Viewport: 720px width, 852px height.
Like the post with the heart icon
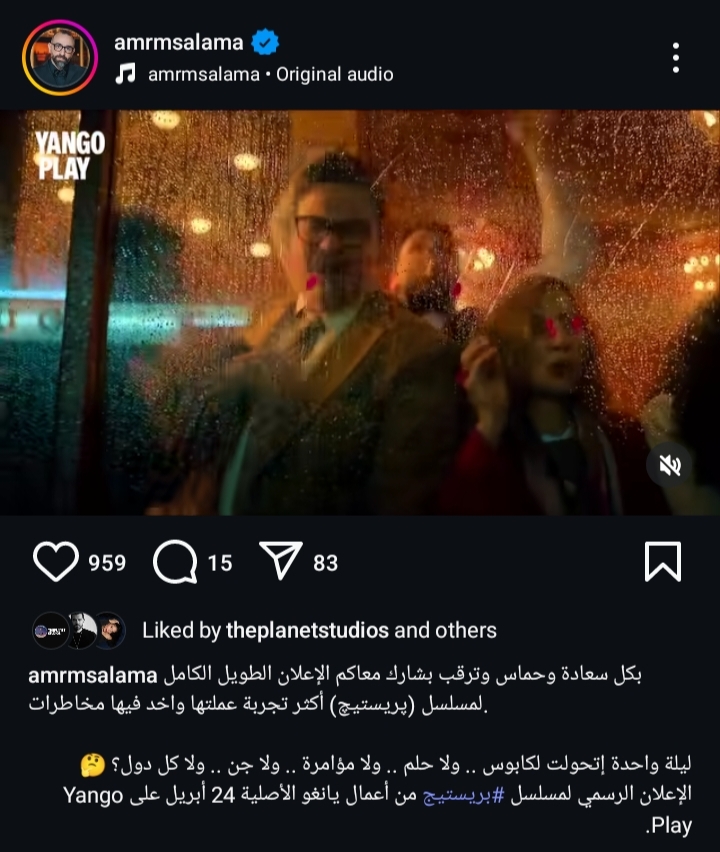tap(55, 562)
